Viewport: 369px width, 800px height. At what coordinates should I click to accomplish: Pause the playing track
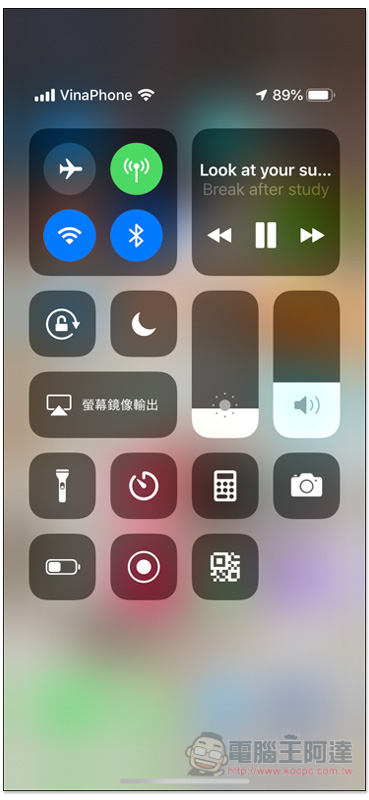coord(266,235)
